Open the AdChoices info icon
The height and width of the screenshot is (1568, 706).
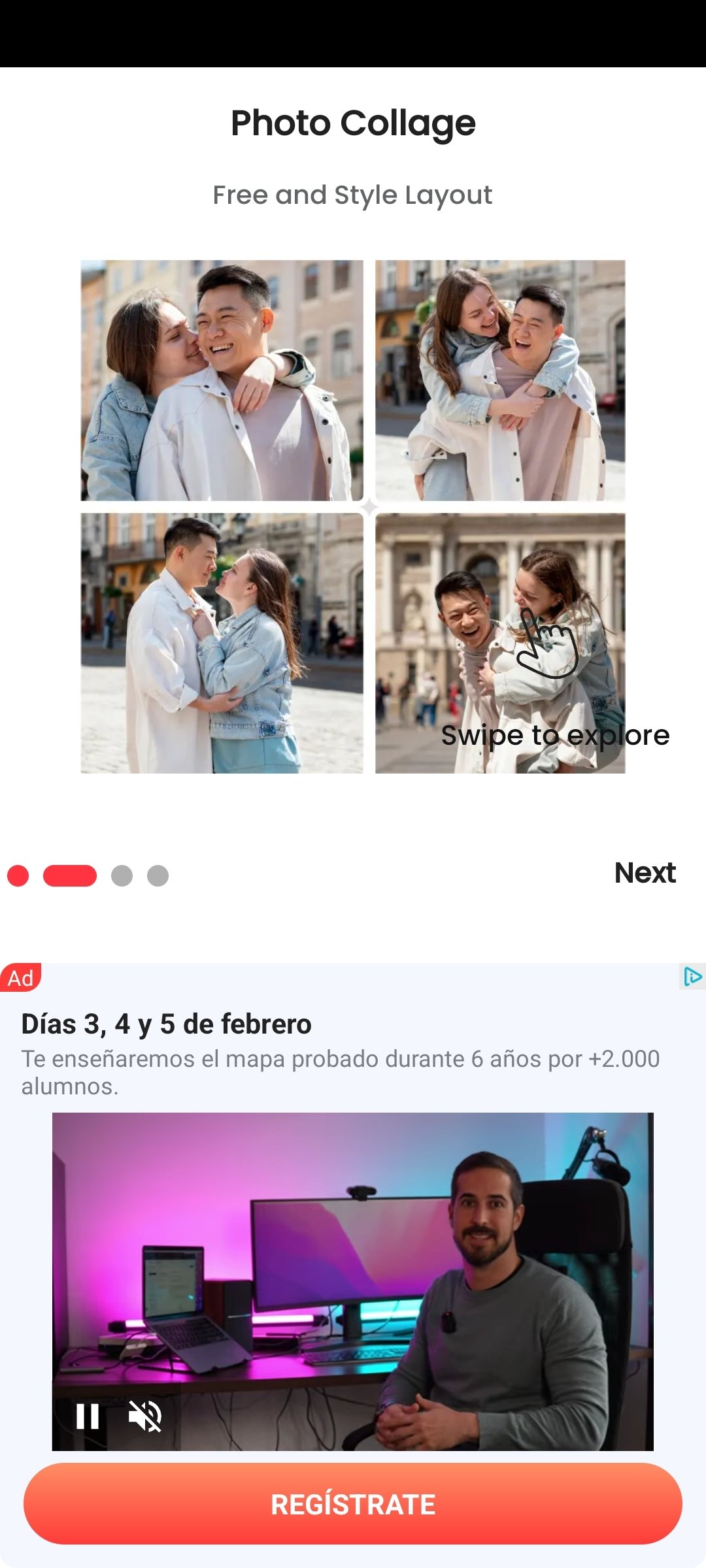[x=692, y=977]
